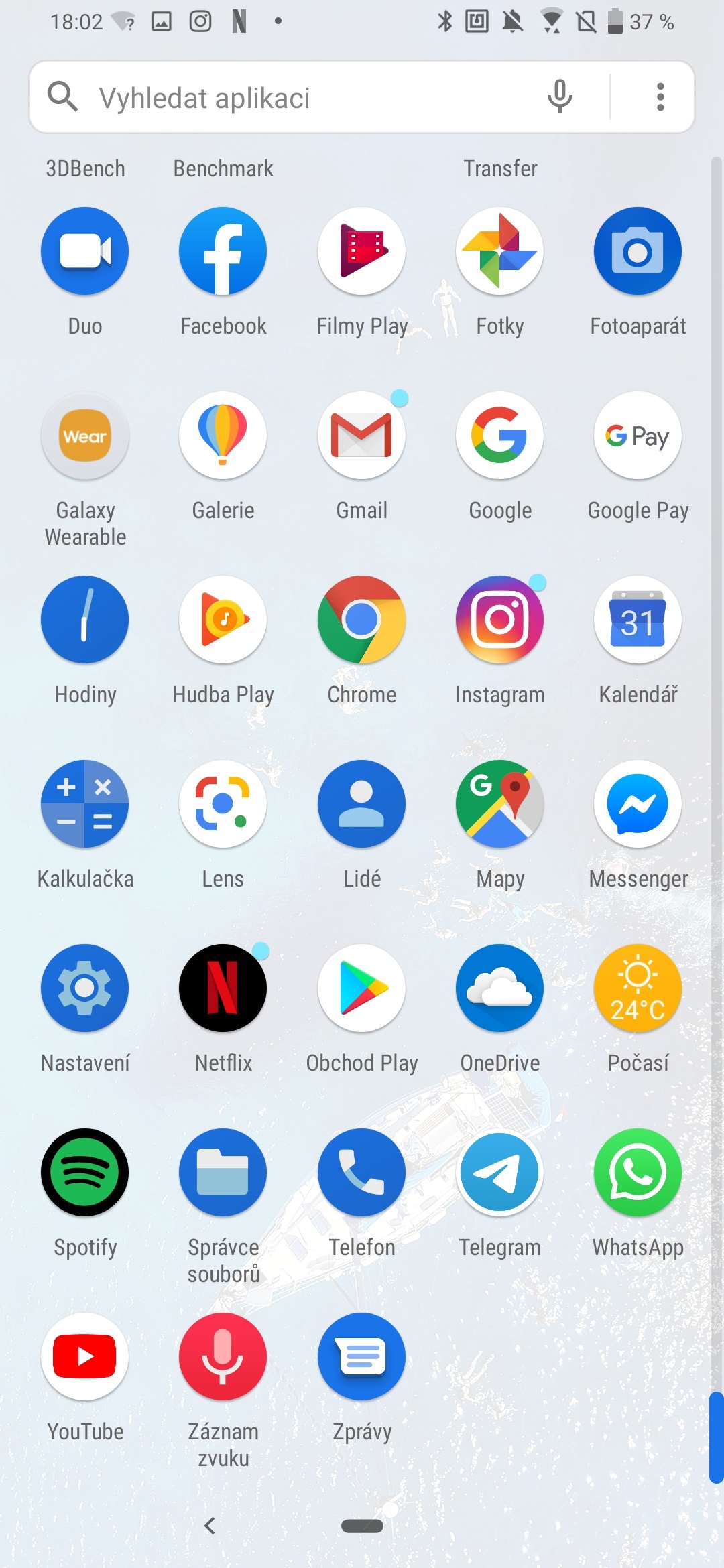
Task: Open the three-dot overflow menu
Action: [660, 96]
